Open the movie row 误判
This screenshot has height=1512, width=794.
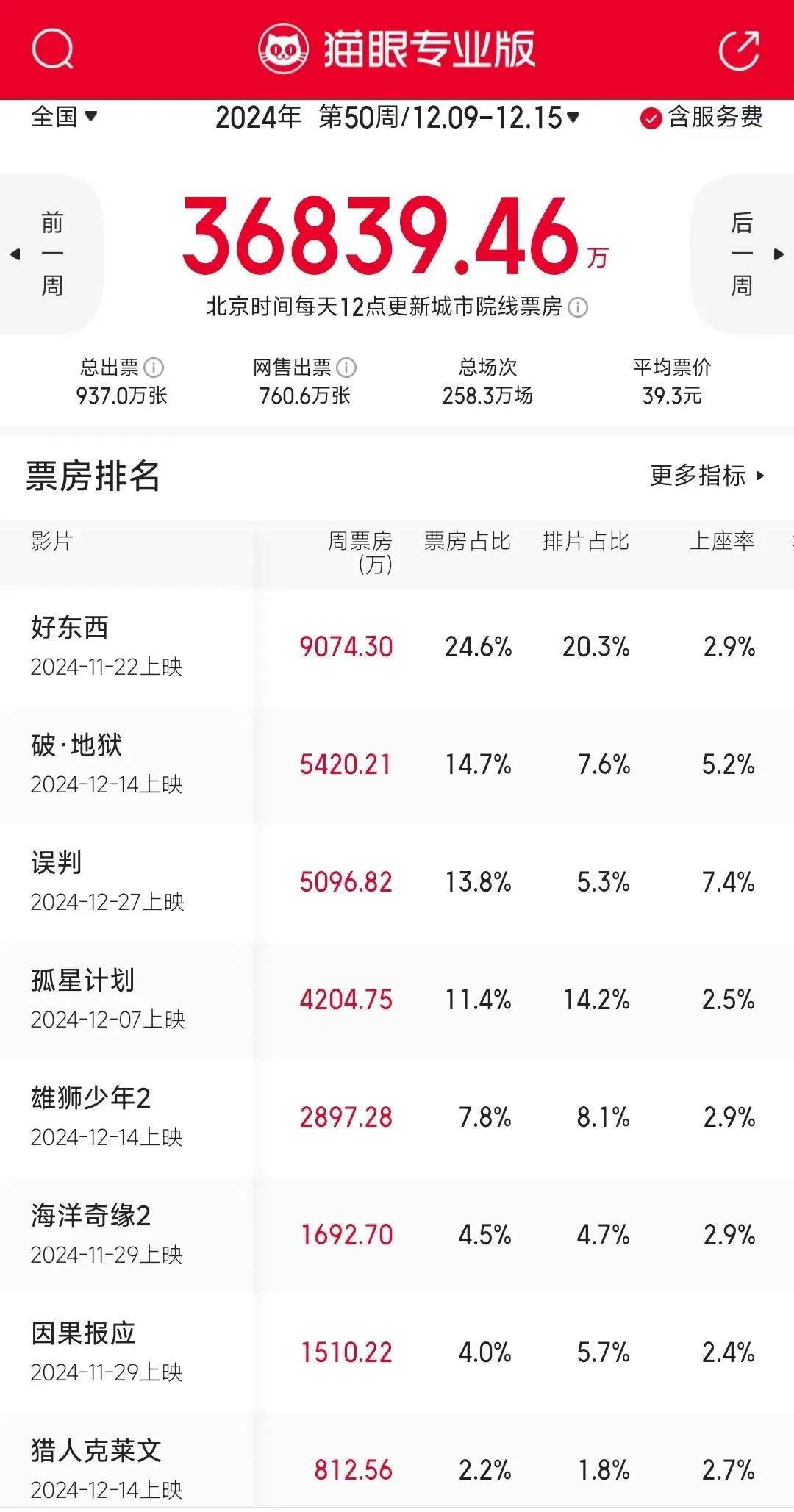click(x=397, y=882)
